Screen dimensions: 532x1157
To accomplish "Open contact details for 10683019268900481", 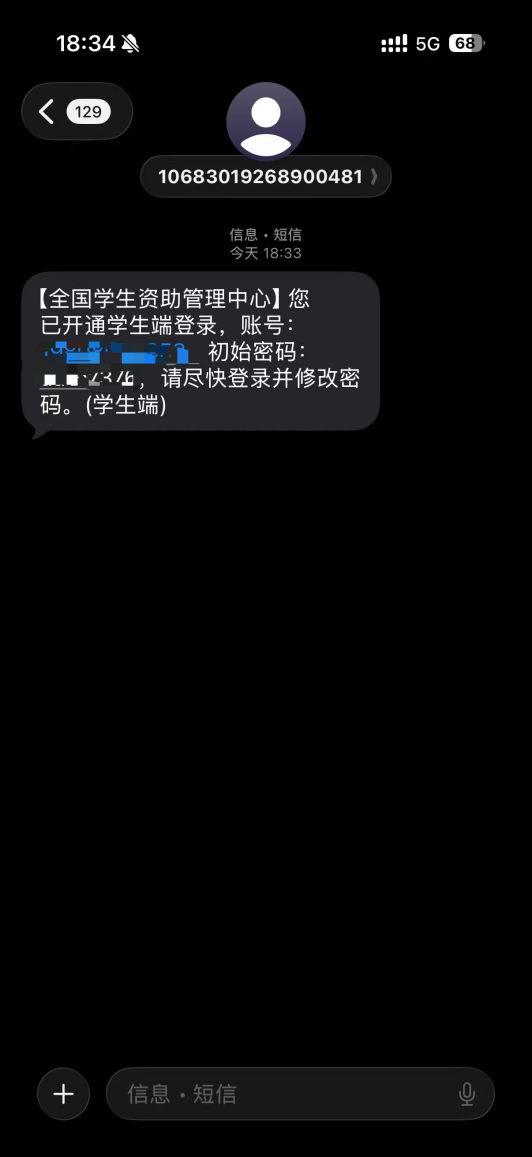I will pyautogui.click(x=266, y=176).
